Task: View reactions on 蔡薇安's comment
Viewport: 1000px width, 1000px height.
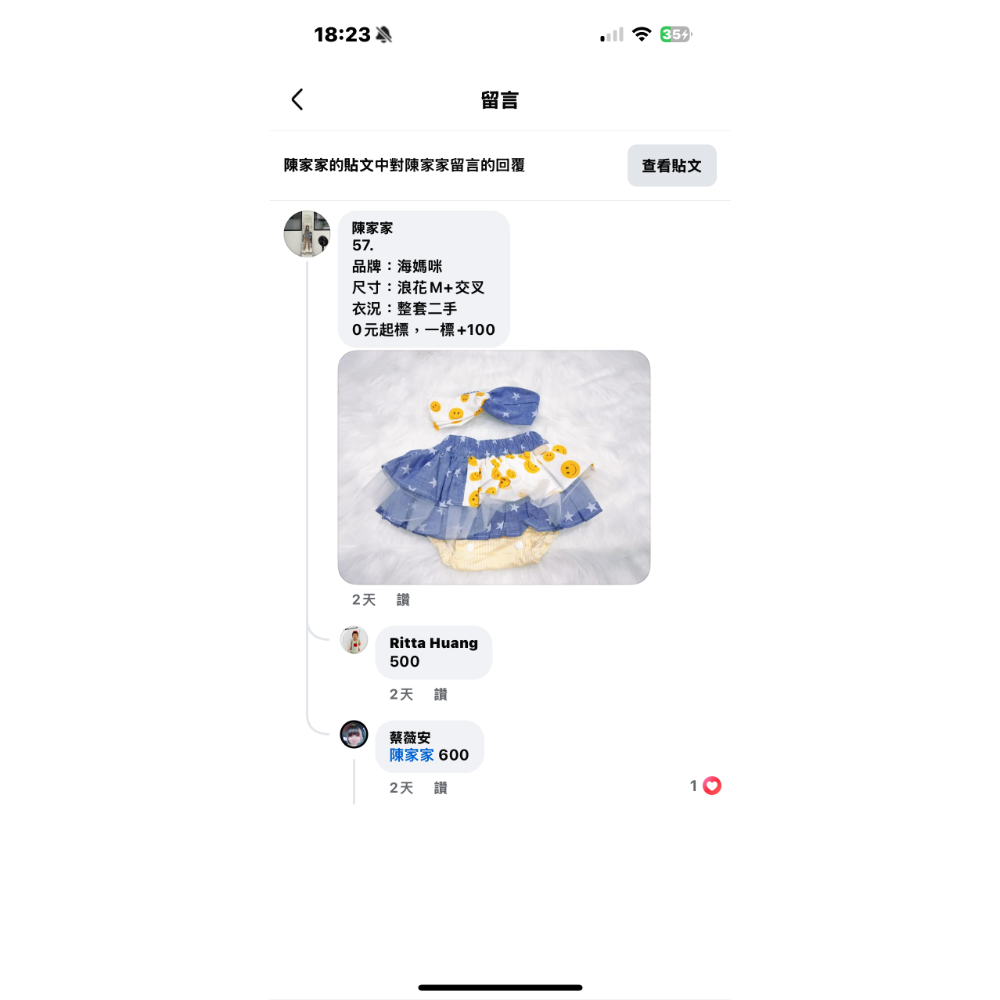Action: (706, 786)
